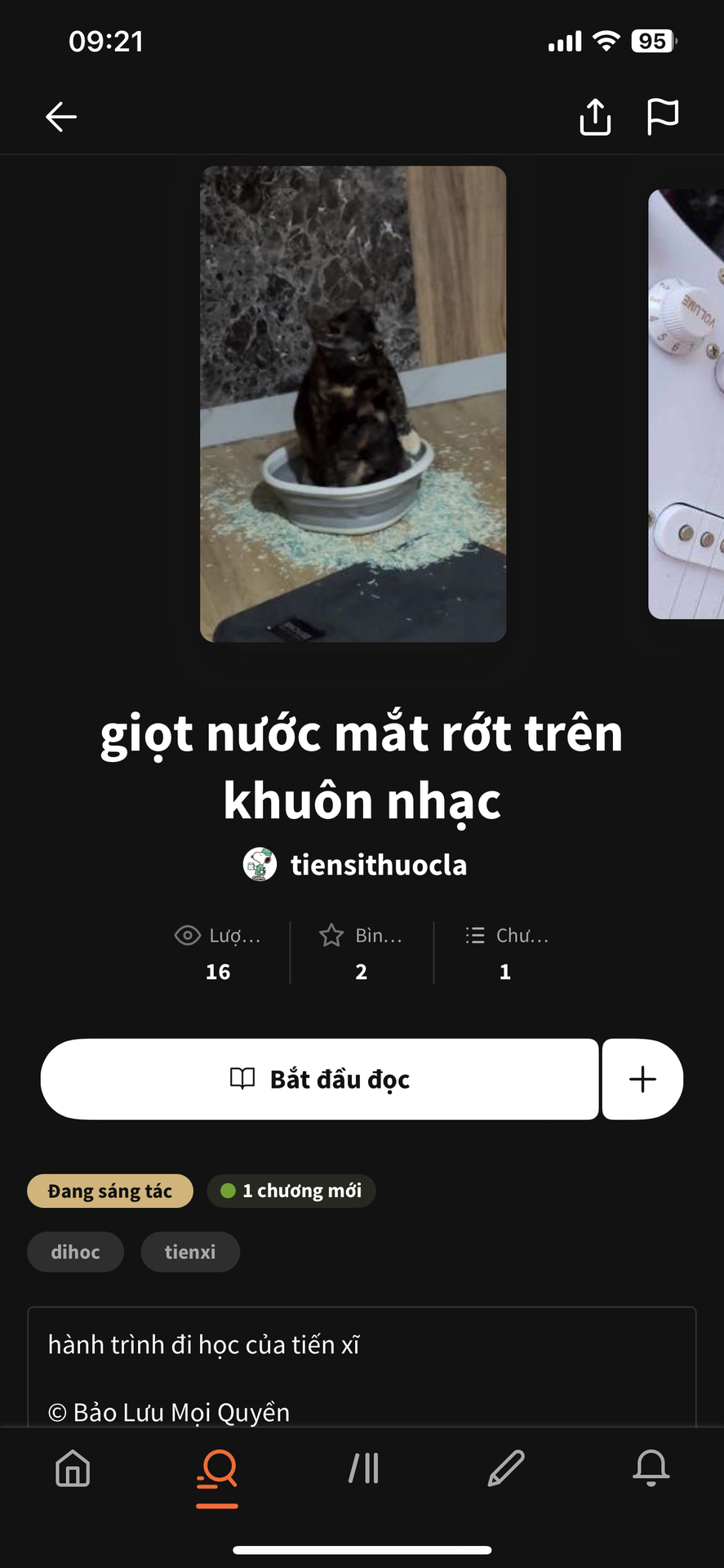The width and height of the screenshot is (724, 1568).
Task: Select the tienxi tag
Action: (190, 1252)
